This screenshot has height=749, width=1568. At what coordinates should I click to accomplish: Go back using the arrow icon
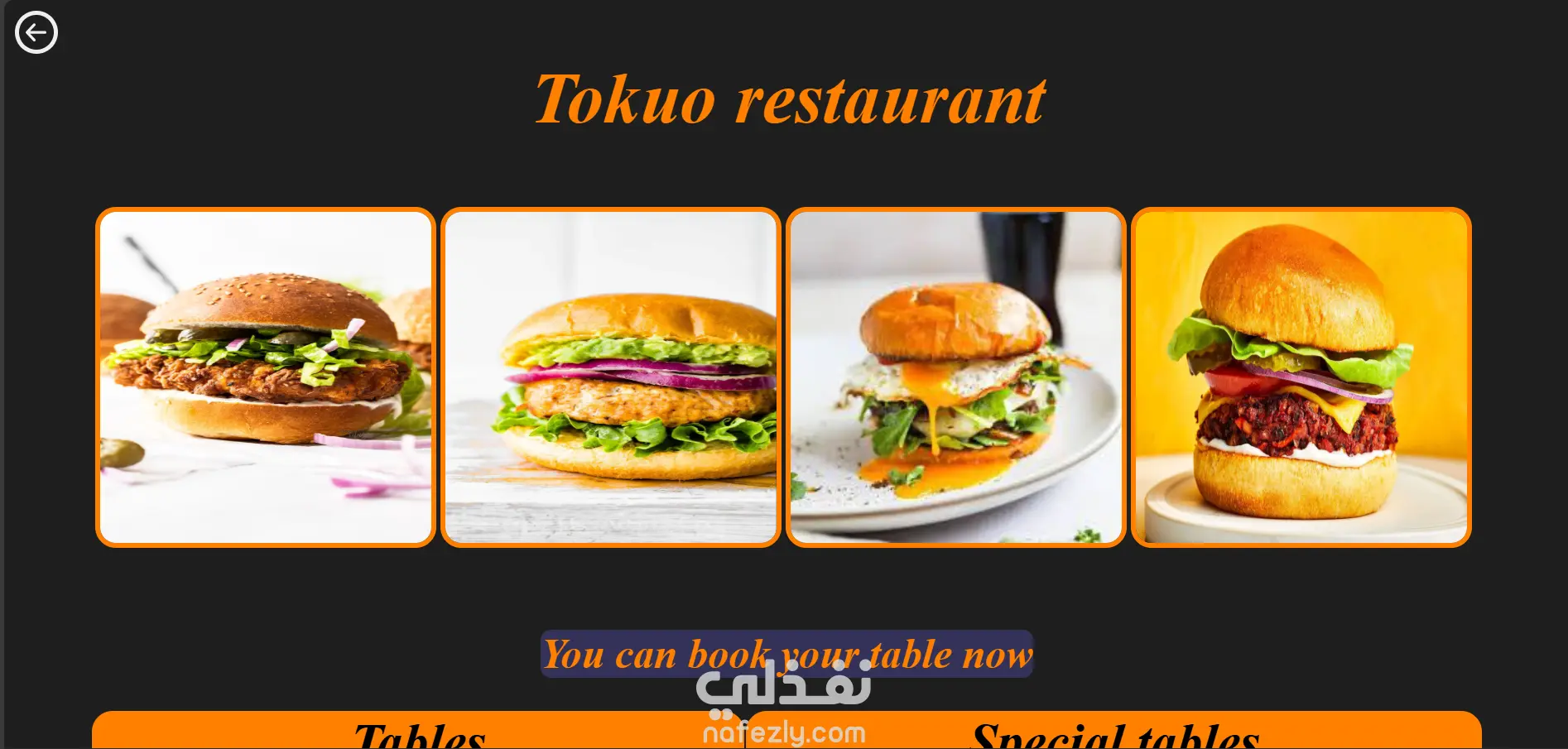tap(36, 33)
